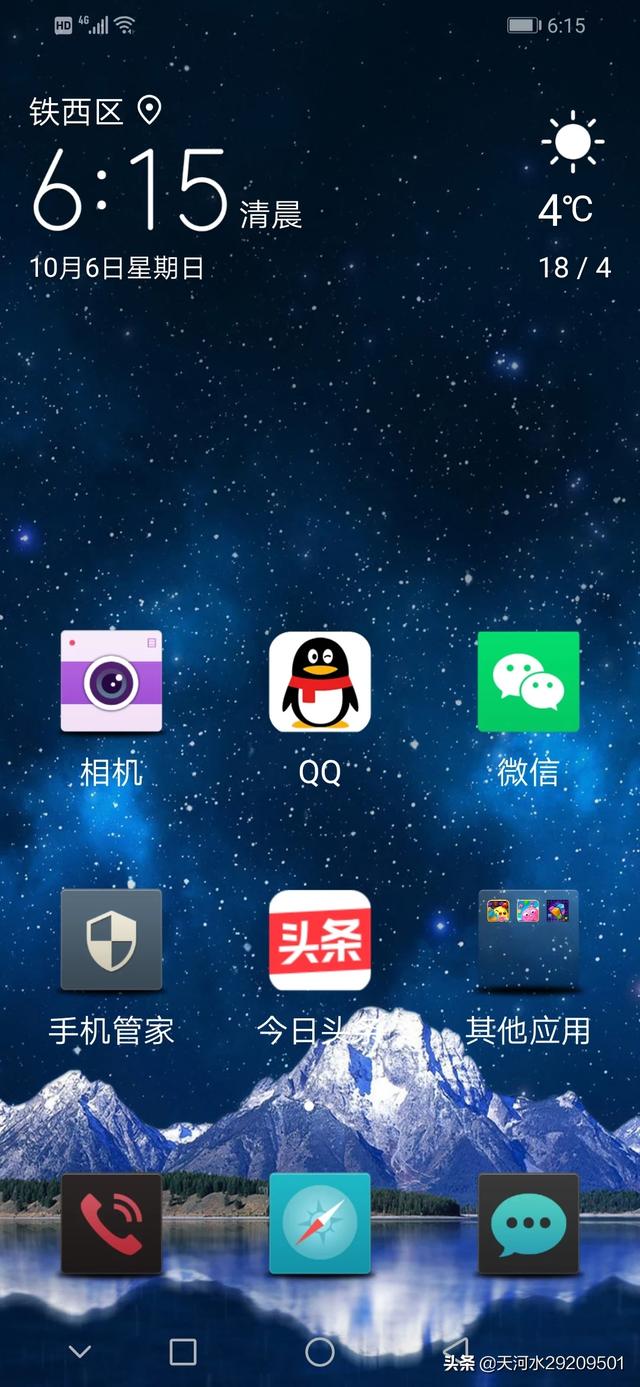Tap the home button in navigation bar
640x1387 pixels.
(x=320, y=1352)
